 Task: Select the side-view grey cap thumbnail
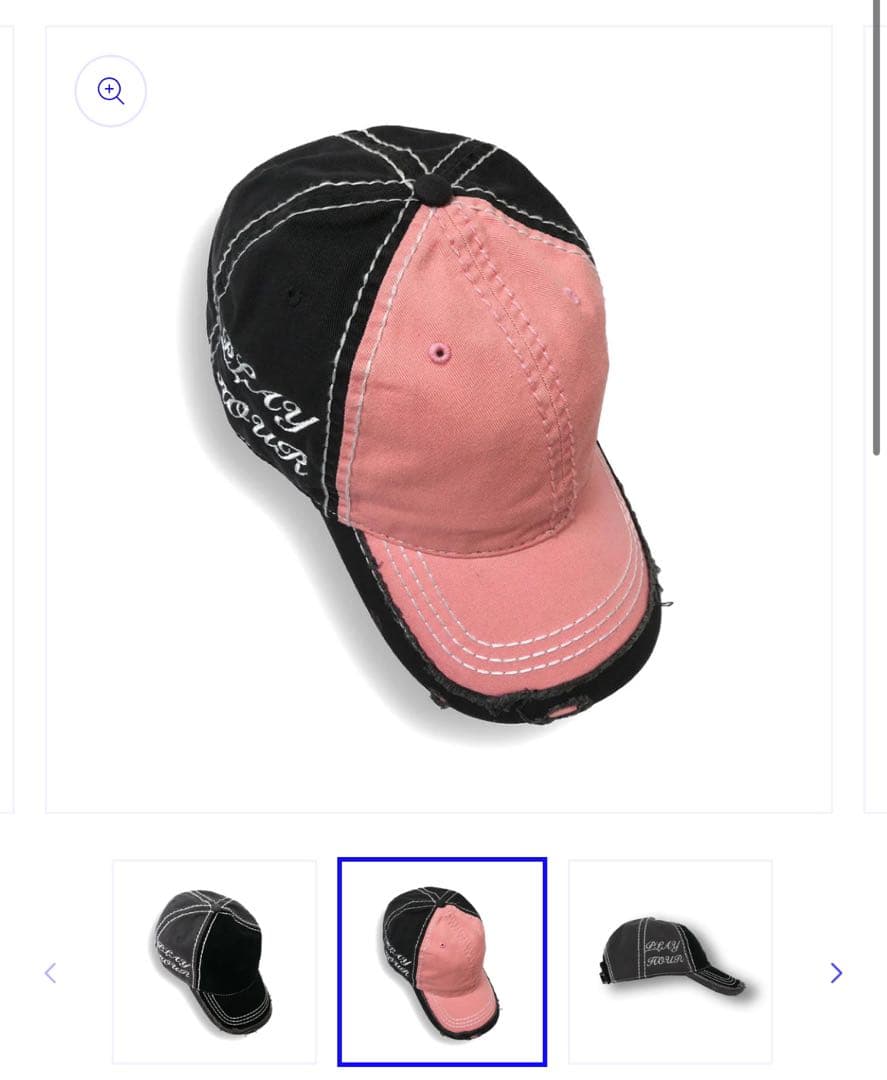point(670,961)
